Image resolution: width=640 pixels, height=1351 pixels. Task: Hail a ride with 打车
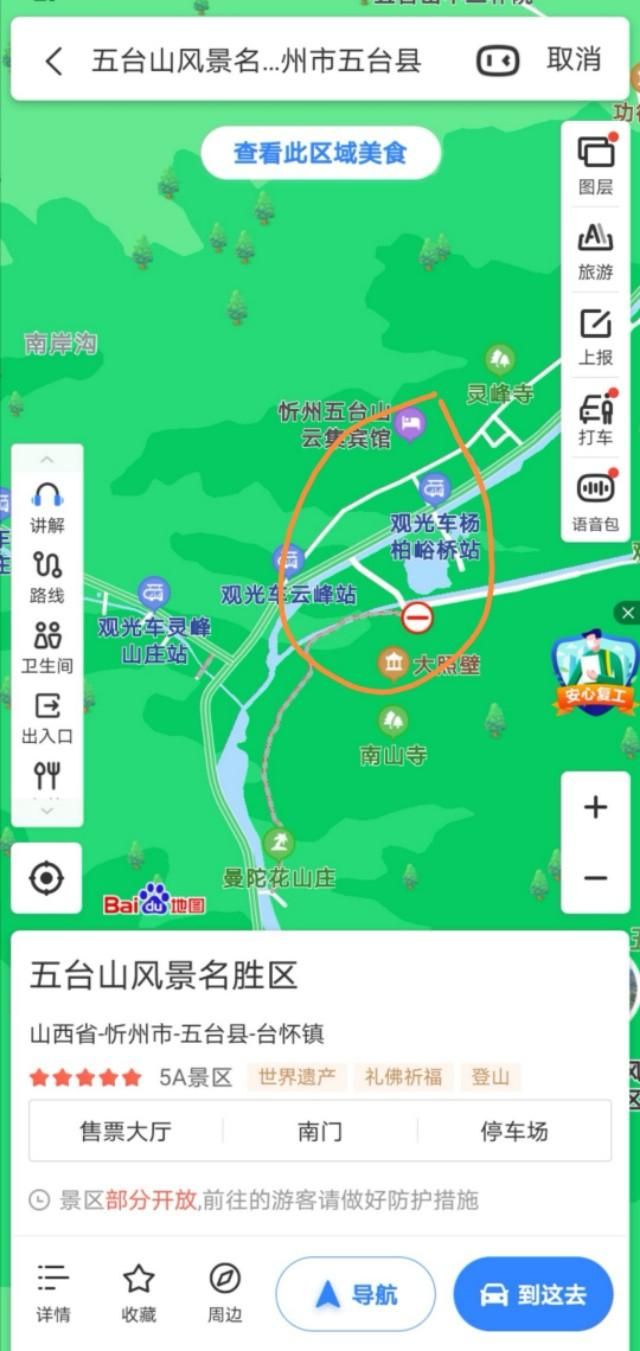(x=595, y=418)
